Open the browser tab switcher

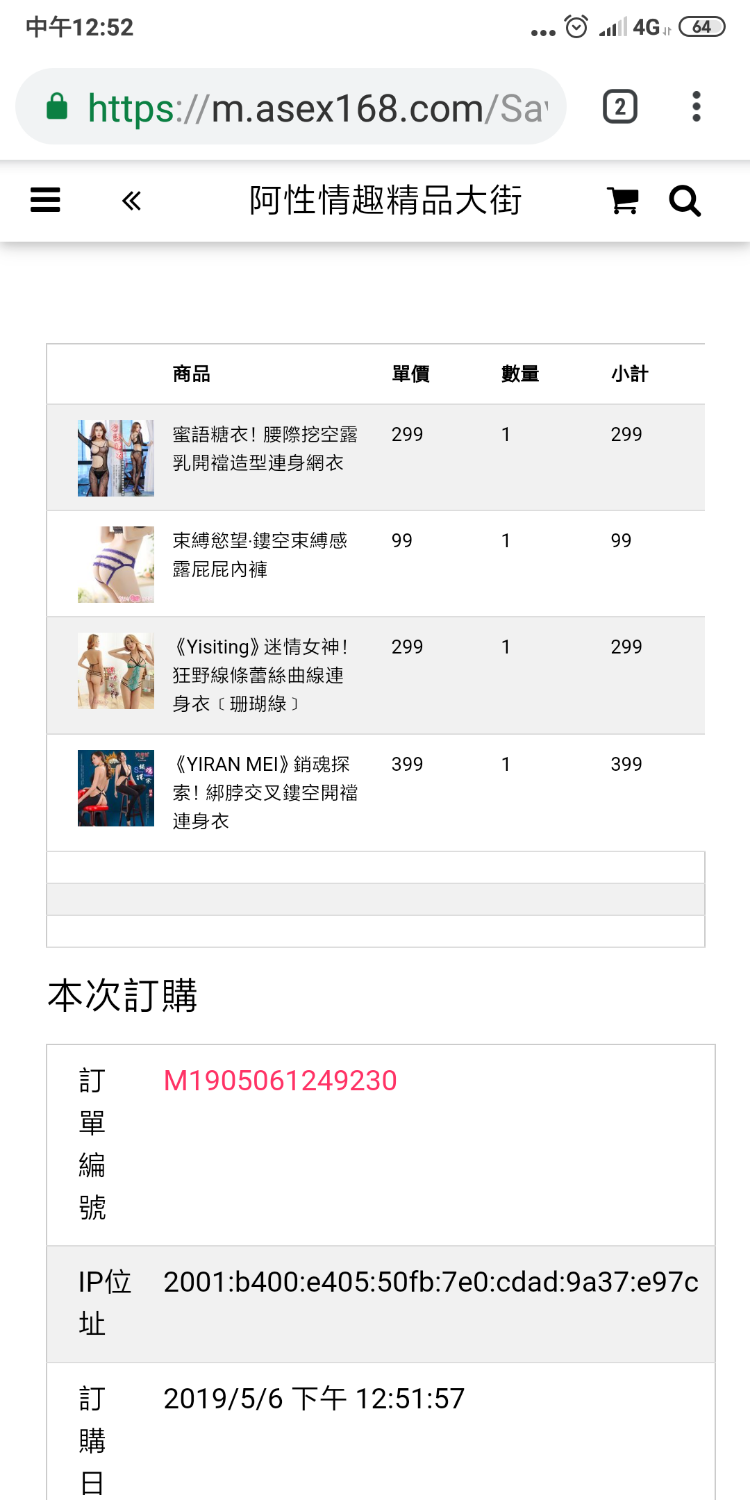620,107
